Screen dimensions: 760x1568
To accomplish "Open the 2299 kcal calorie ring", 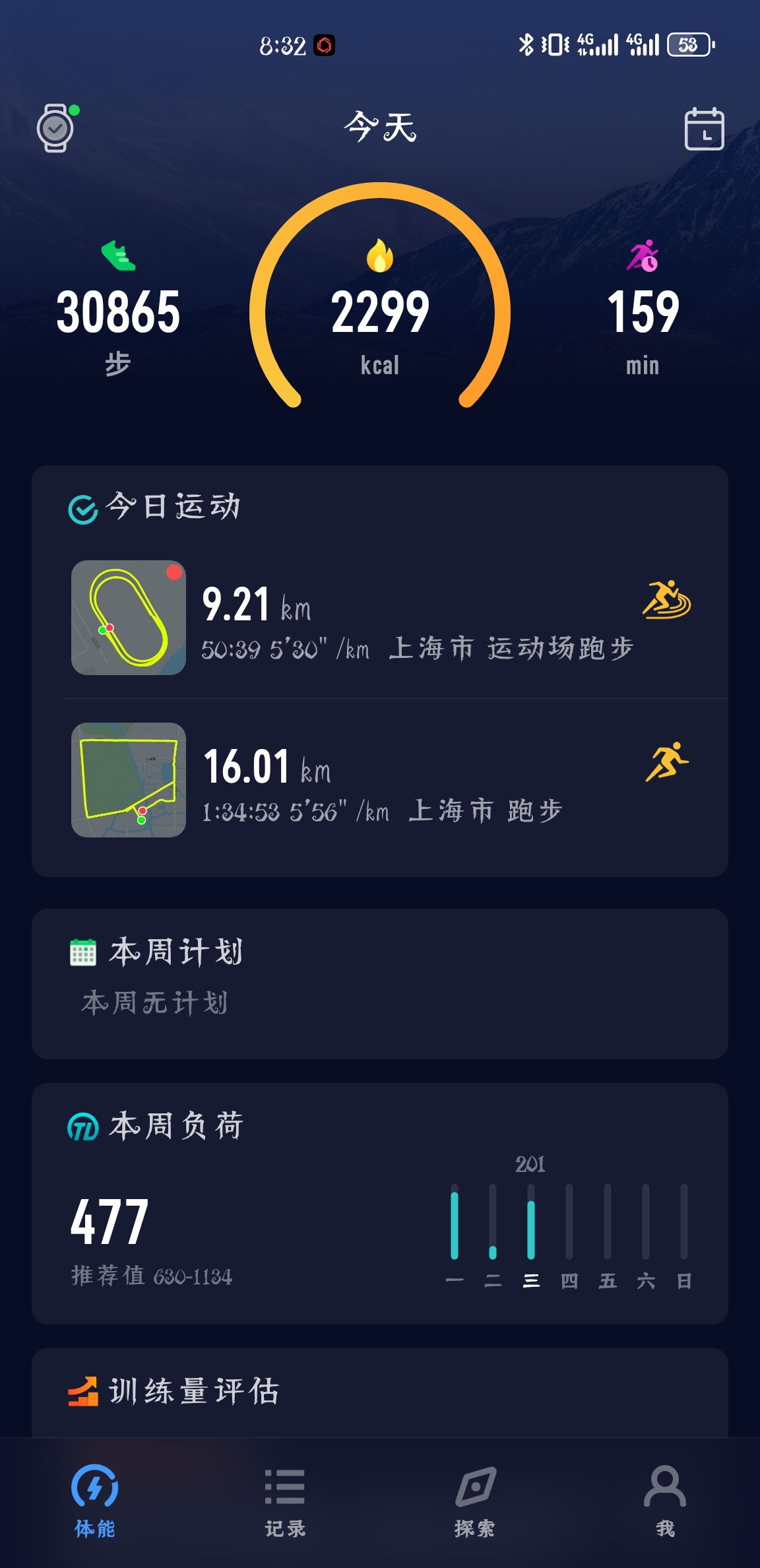I will pos(380,311).
